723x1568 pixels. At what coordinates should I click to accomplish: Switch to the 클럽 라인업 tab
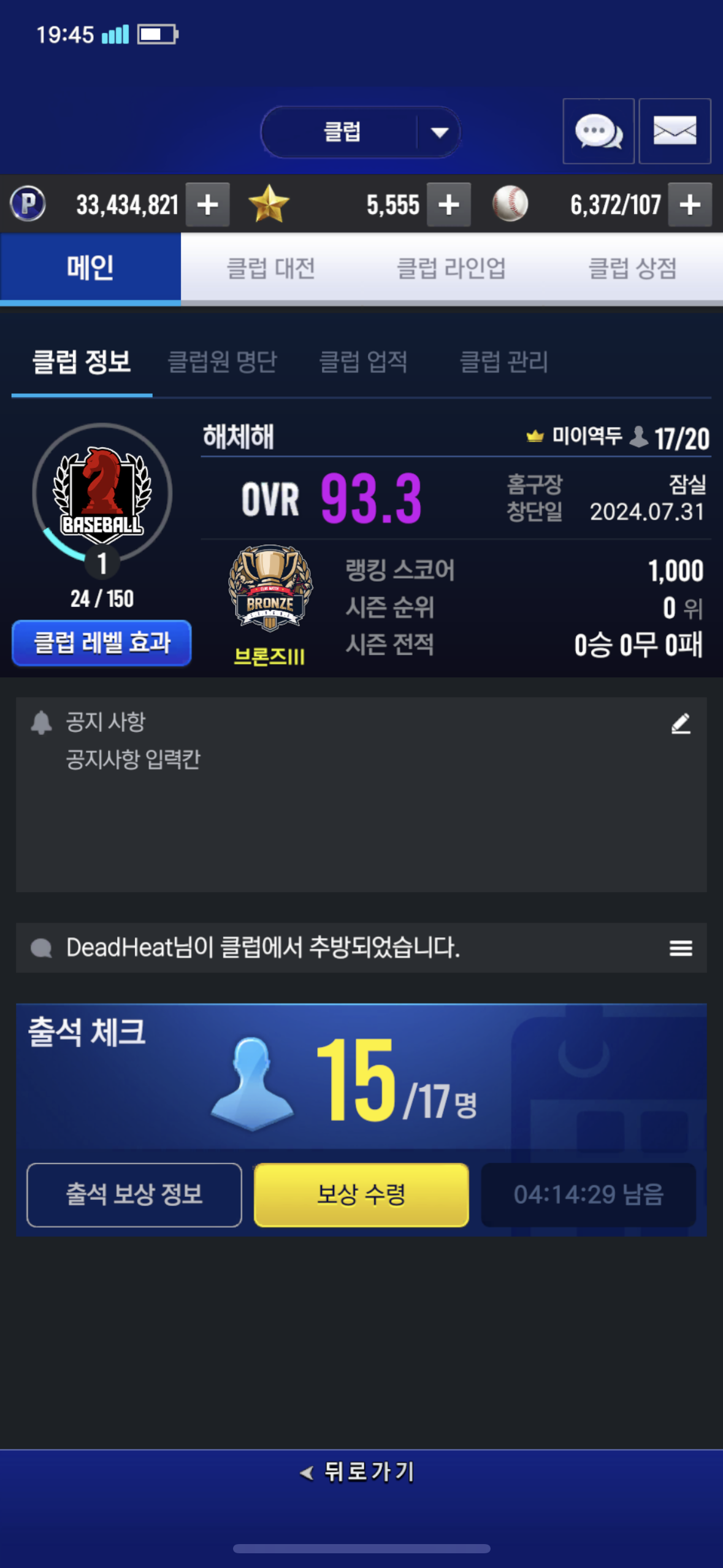pos(451,268)
